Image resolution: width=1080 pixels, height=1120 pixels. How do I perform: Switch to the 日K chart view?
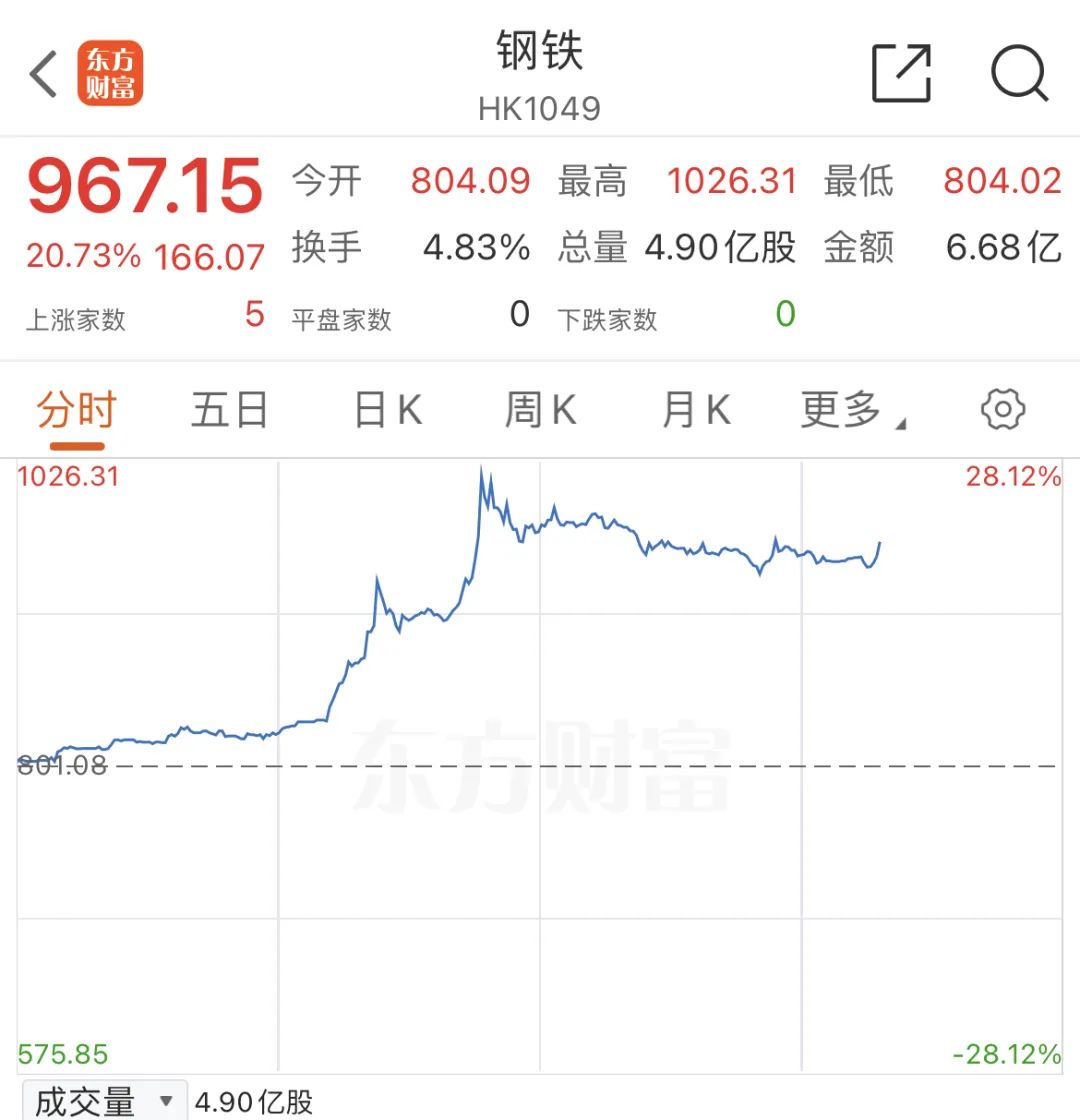(x=386, y=409)
